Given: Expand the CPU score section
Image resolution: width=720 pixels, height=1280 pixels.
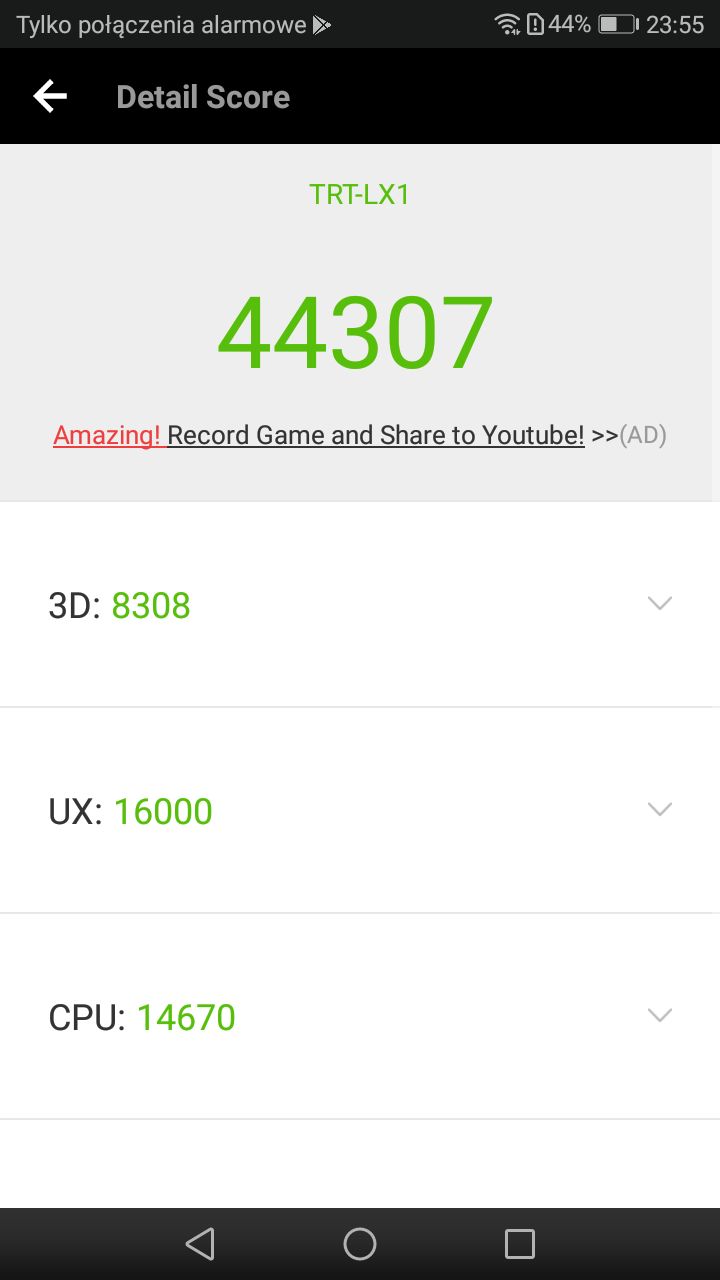Looking at the screenshot, I should click(x=659, y=1015).
